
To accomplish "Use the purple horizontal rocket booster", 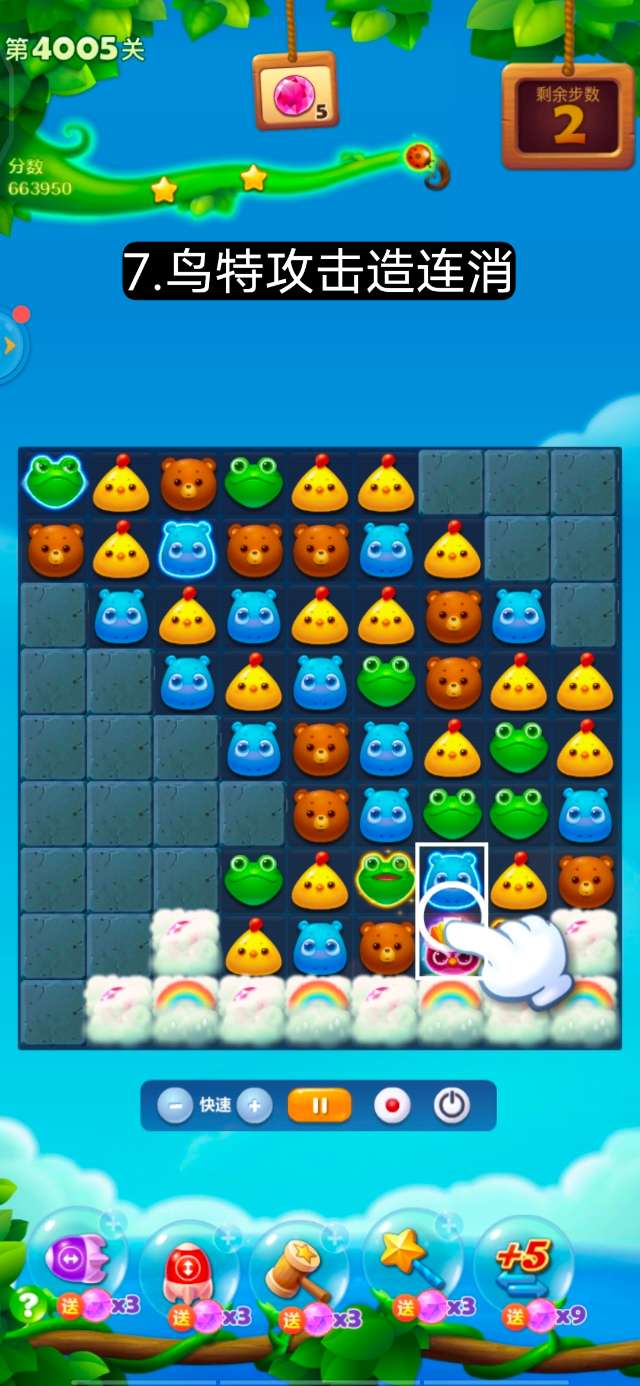I will click(75, 1258).
